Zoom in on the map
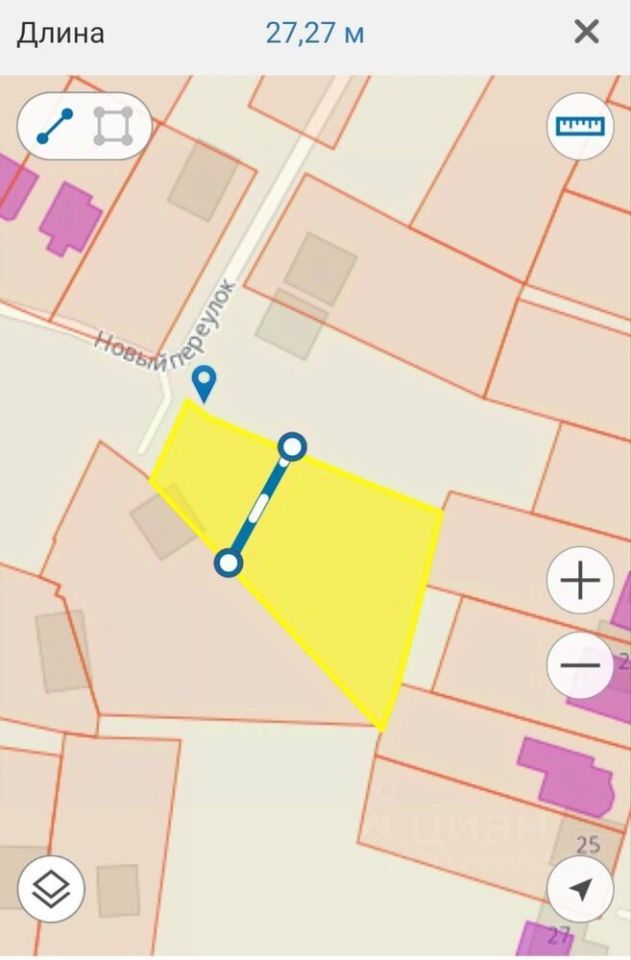This screenshot has height=960, width=631. [580, 581]
